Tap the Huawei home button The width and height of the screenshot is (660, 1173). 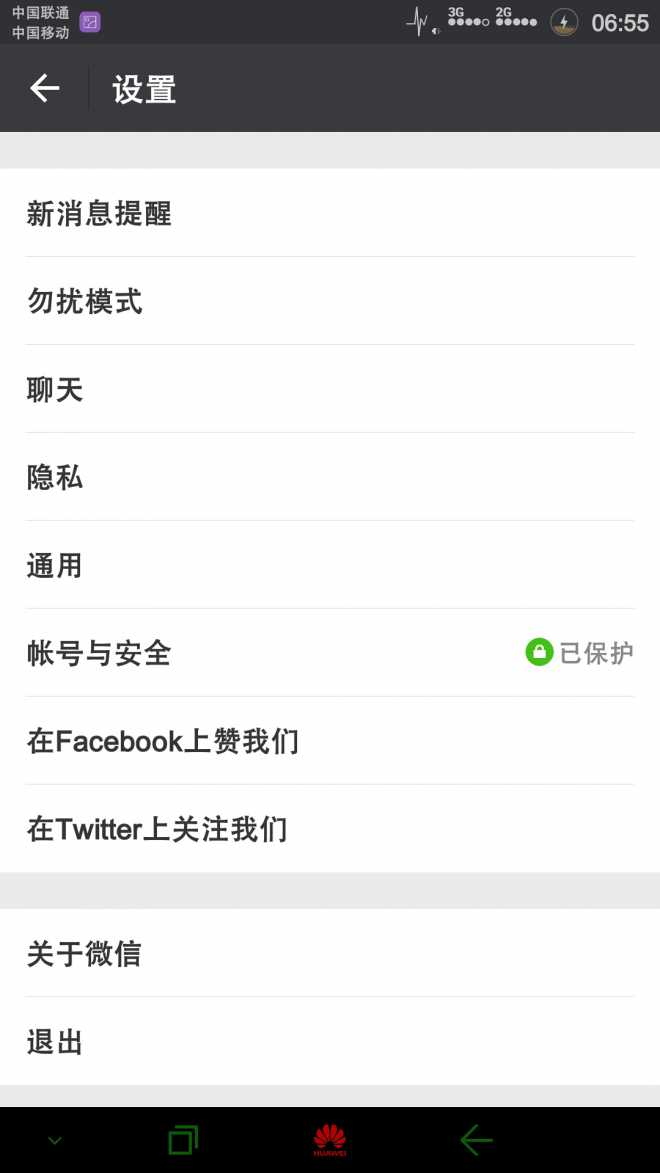point(330,1140)
